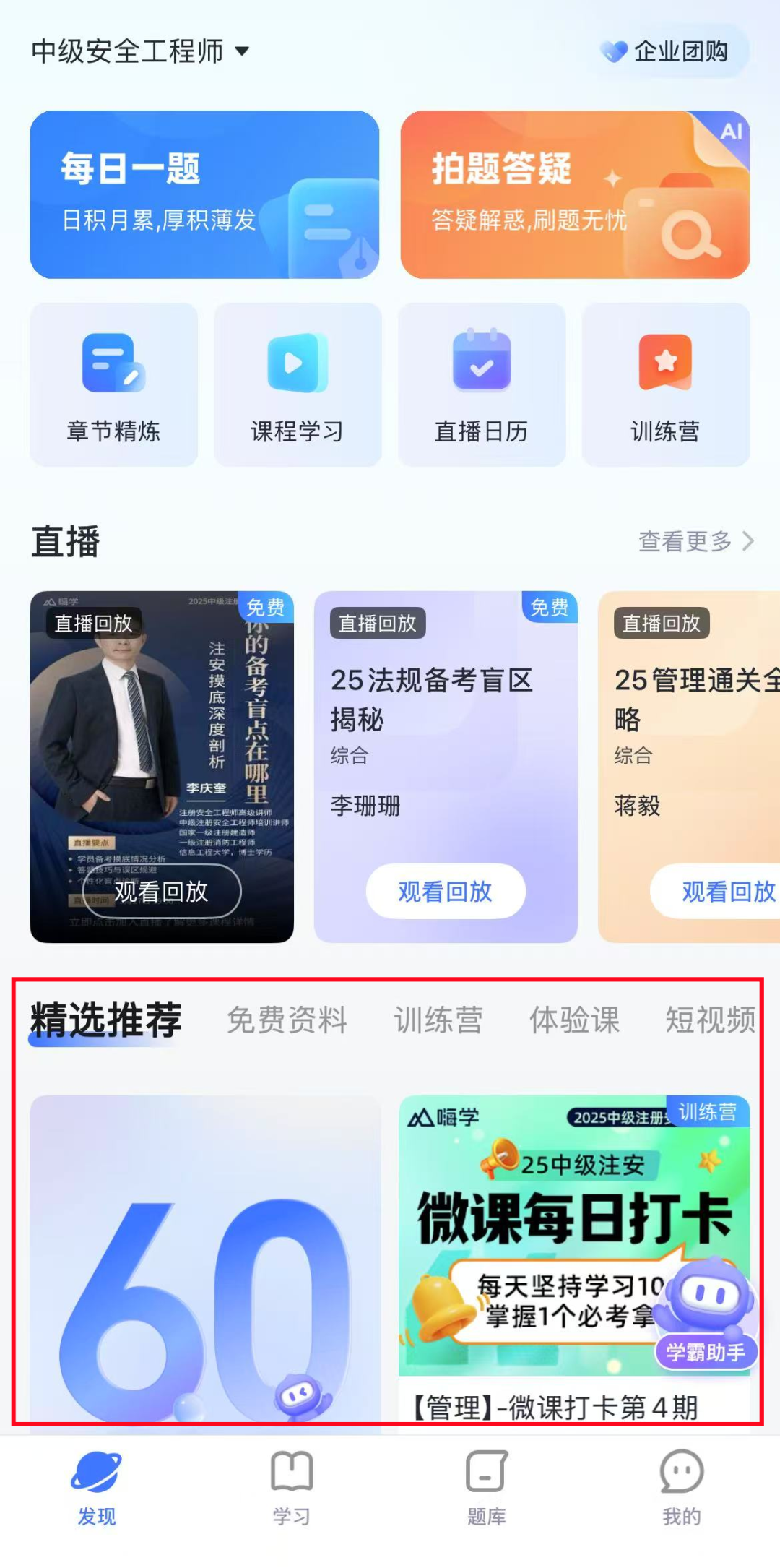Select the 短视频 tab
Viewport: 780px width, 1568px height.
(710, 1020)
